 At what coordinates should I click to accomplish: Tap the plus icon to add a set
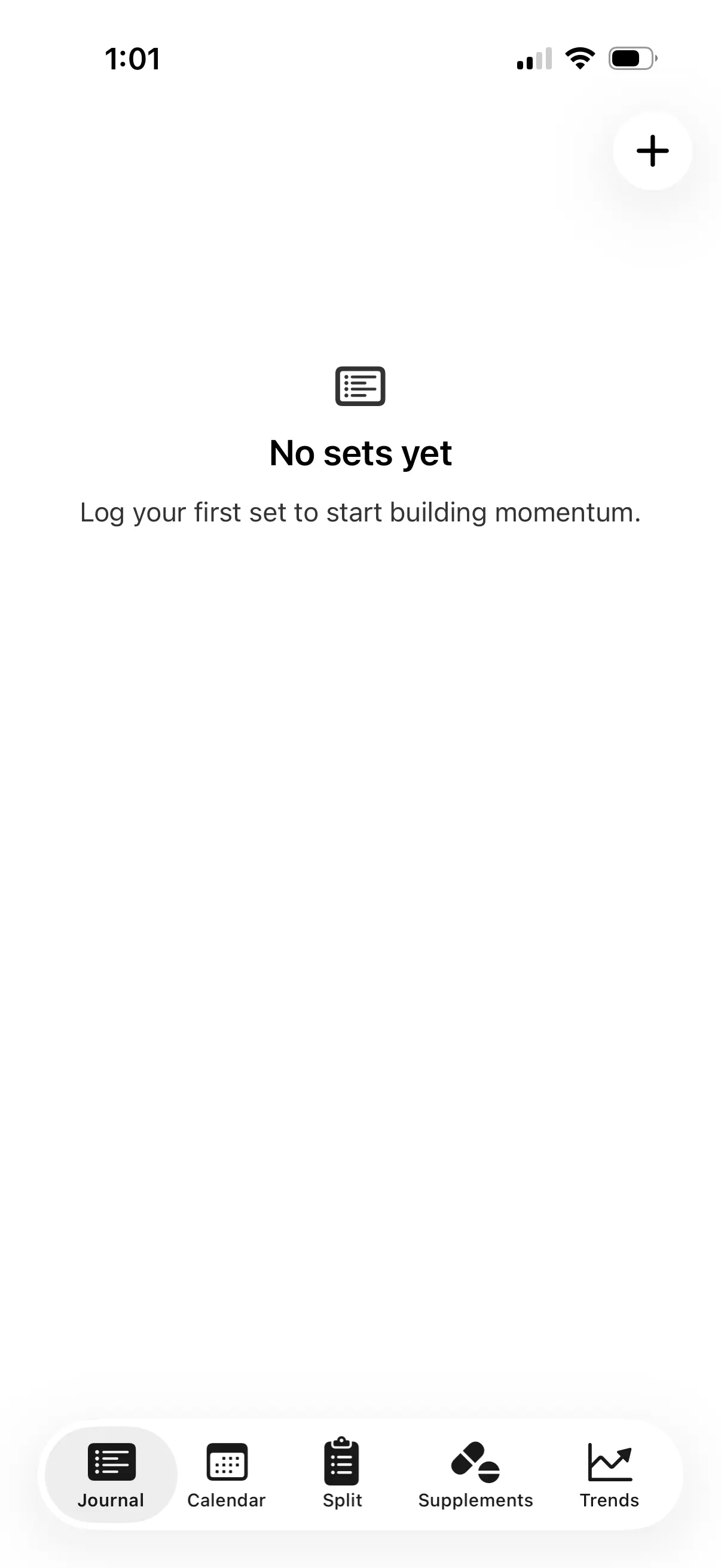pos(652,151)
